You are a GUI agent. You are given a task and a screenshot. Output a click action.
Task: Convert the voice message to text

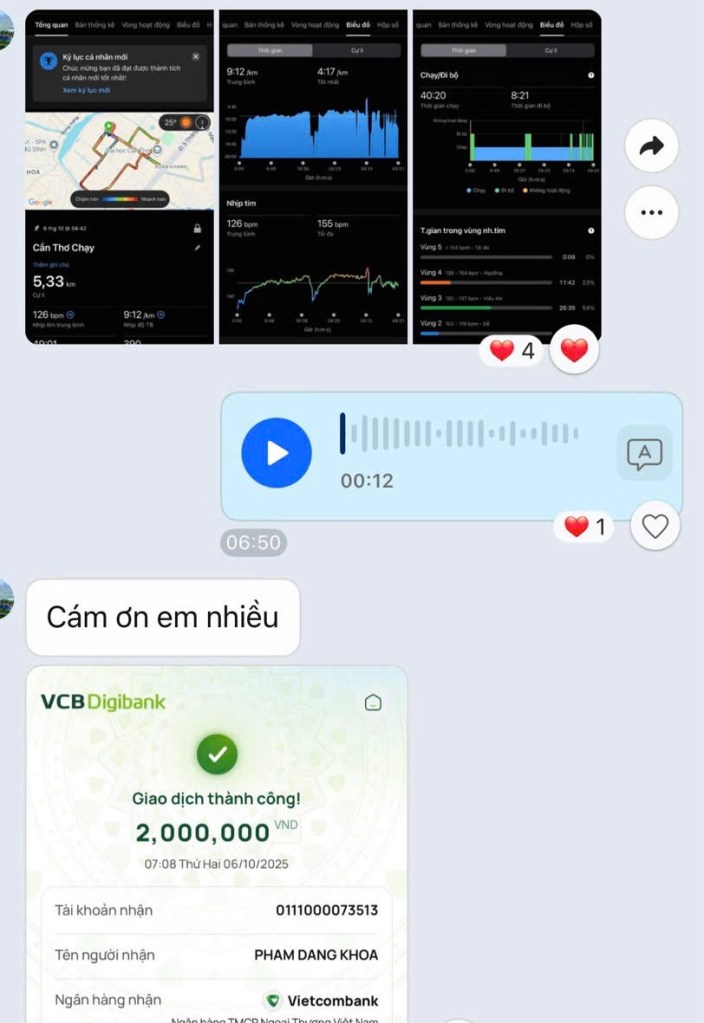coord(644,454)
